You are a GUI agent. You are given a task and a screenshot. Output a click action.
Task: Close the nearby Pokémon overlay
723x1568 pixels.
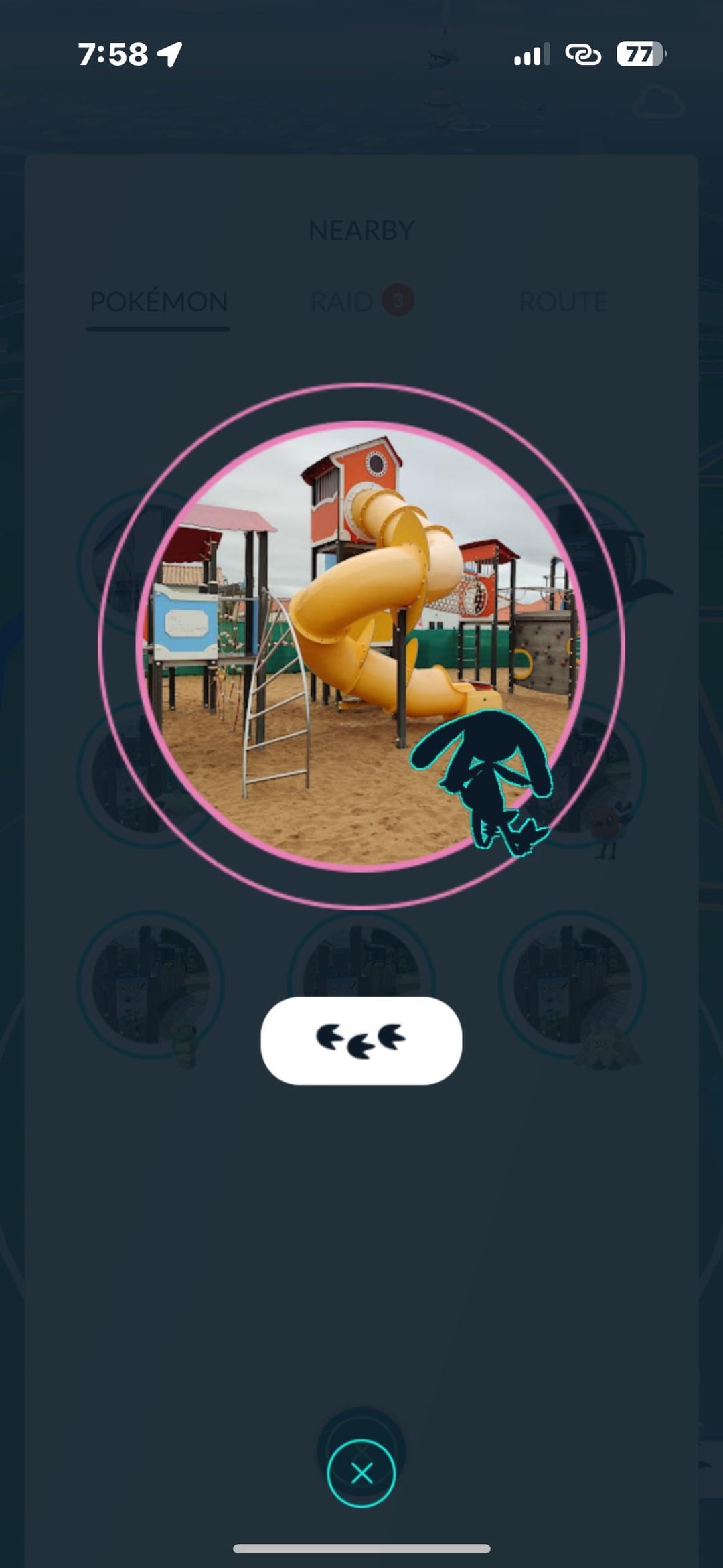361,1473
